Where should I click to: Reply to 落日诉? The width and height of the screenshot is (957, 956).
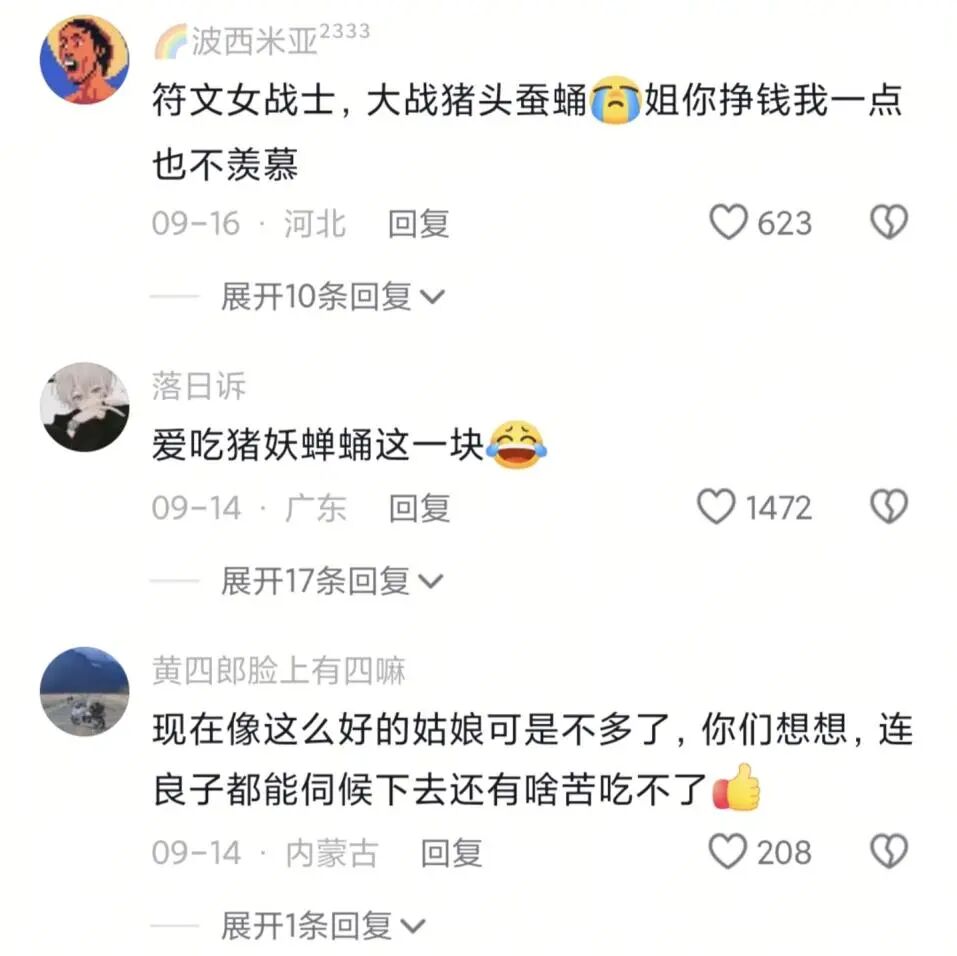(x=418, y=509)
